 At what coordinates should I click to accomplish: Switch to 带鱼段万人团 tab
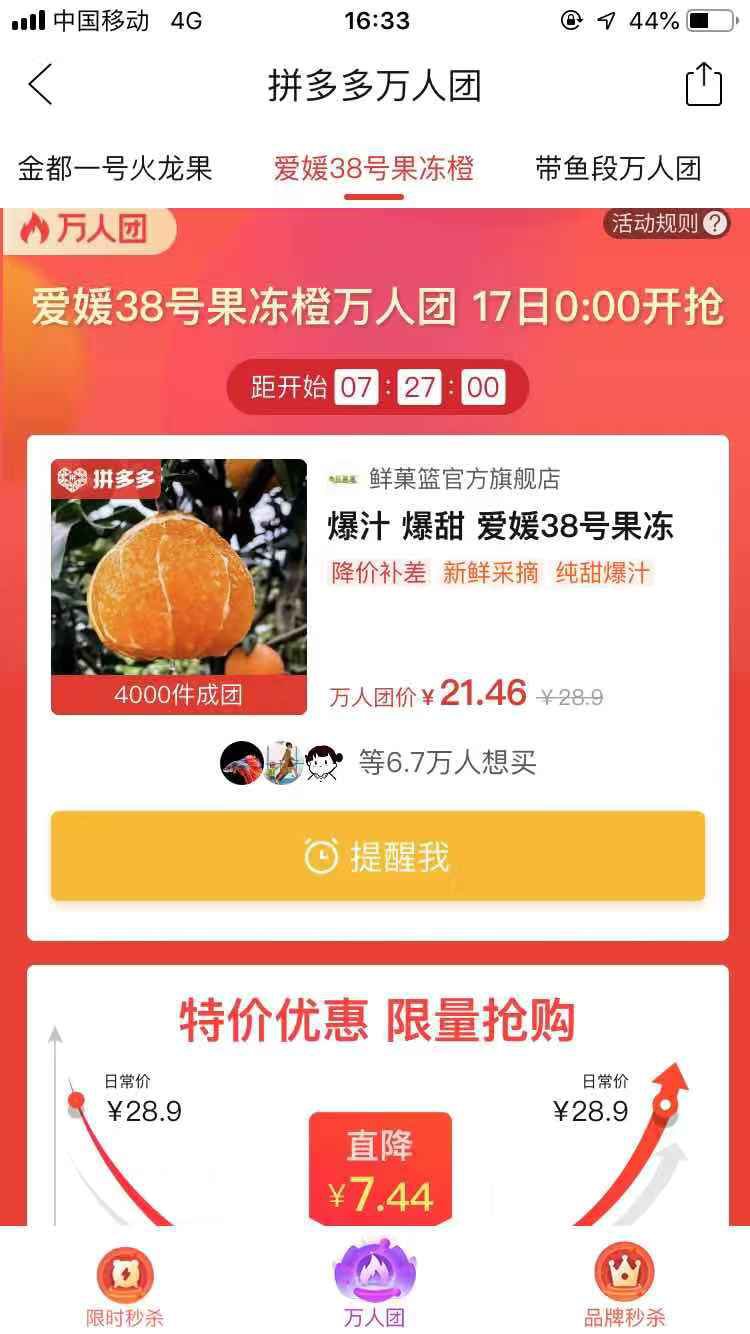(x=618, y=168)
